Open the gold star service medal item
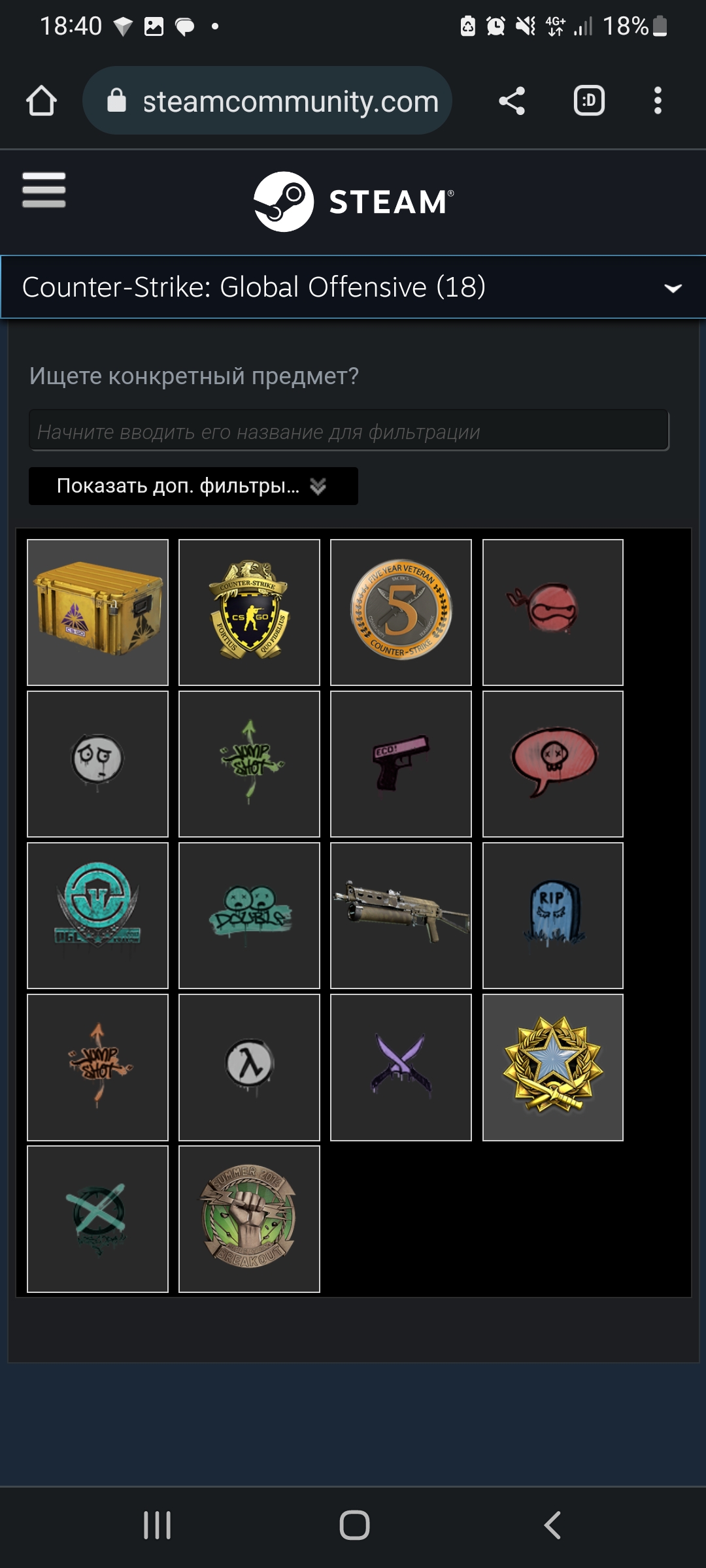Viewport: 706px width, 1568px height. tap(552, 1067)
